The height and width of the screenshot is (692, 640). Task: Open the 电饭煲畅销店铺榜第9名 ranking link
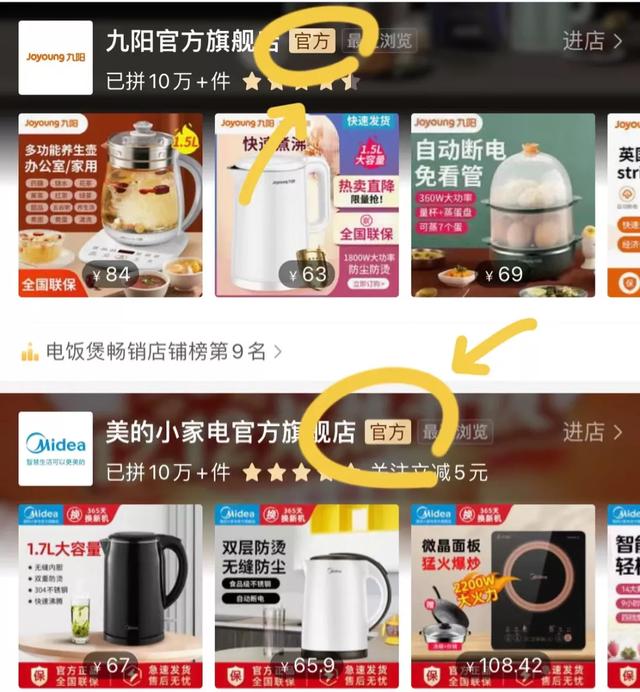coord(150,351)
